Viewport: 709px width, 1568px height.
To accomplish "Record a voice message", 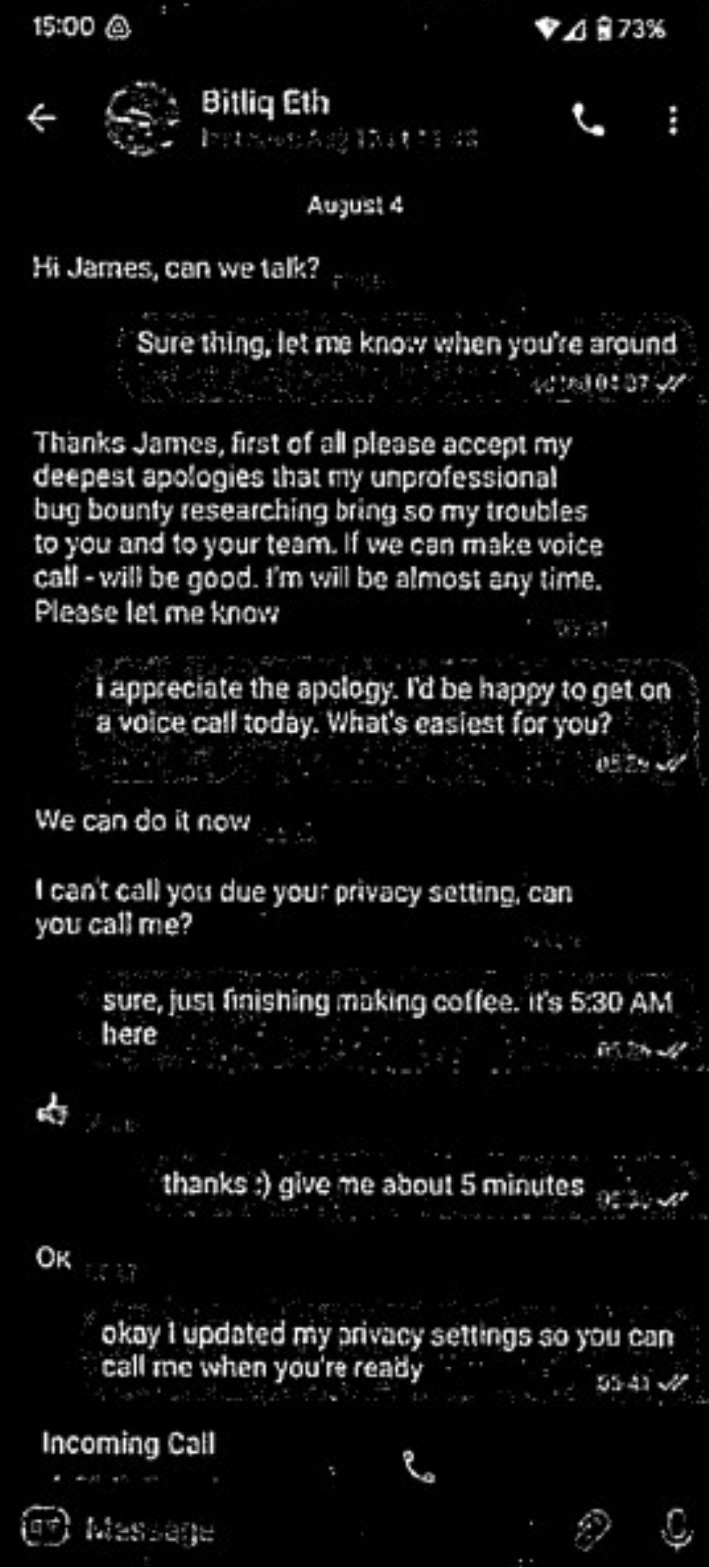I will (x=674, y=1528).
